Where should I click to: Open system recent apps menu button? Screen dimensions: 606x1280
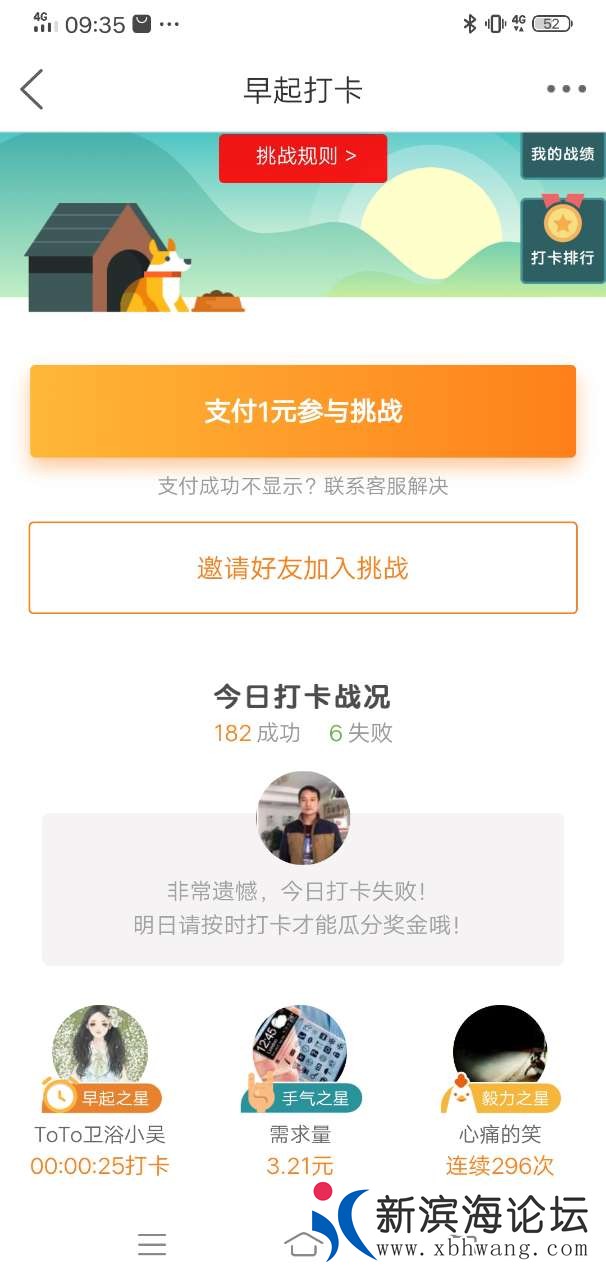click(152, 1244)
